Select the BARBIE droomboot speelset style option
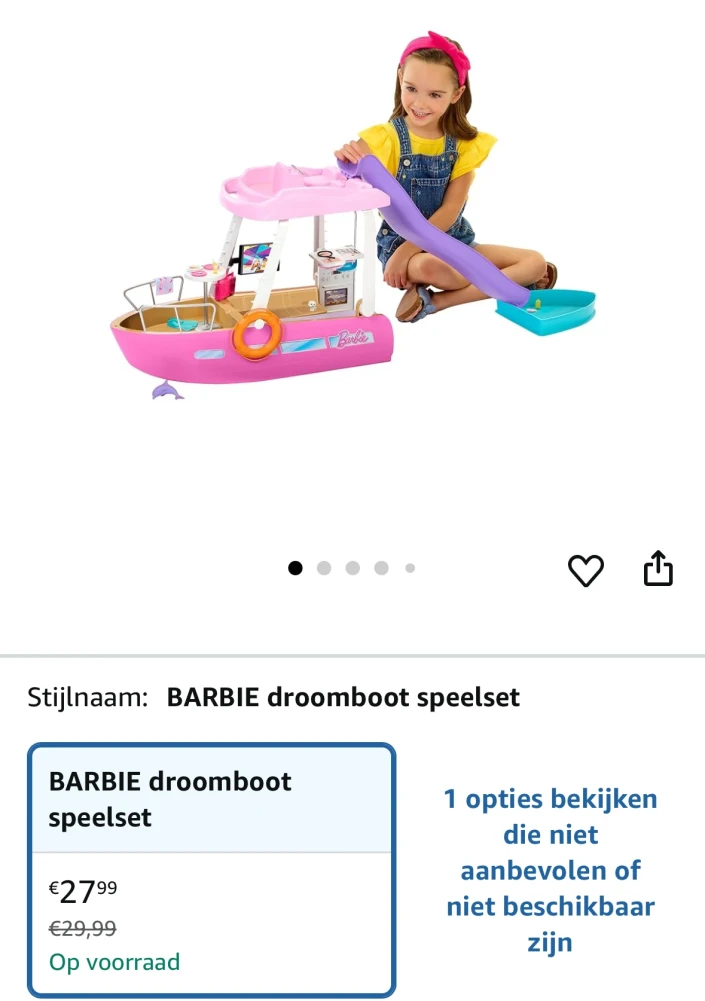This screenshot has height=1001, width=705. point(211,869)
